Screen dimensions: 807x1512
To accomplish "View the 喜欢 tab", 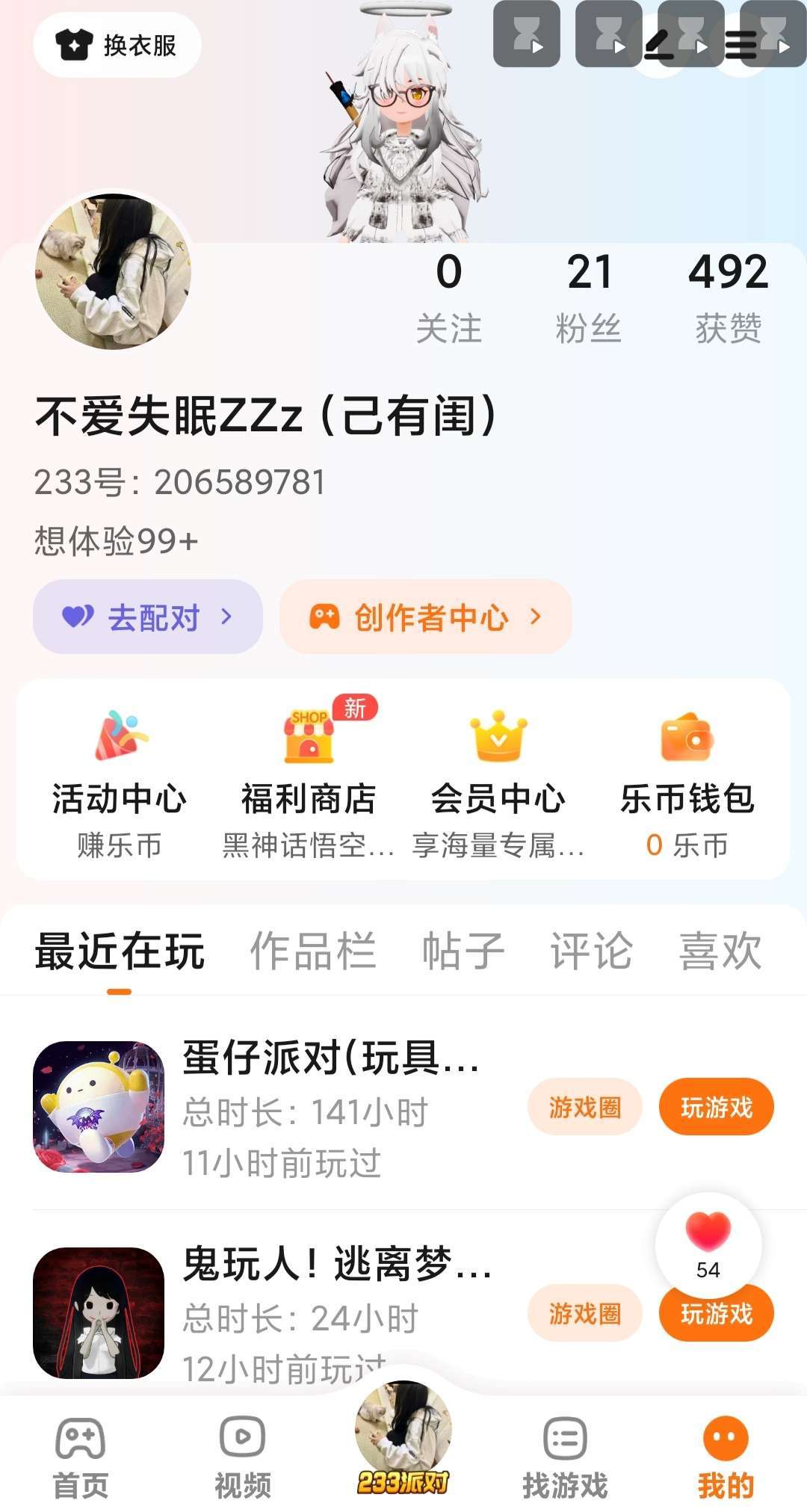I will coord(720,951).
